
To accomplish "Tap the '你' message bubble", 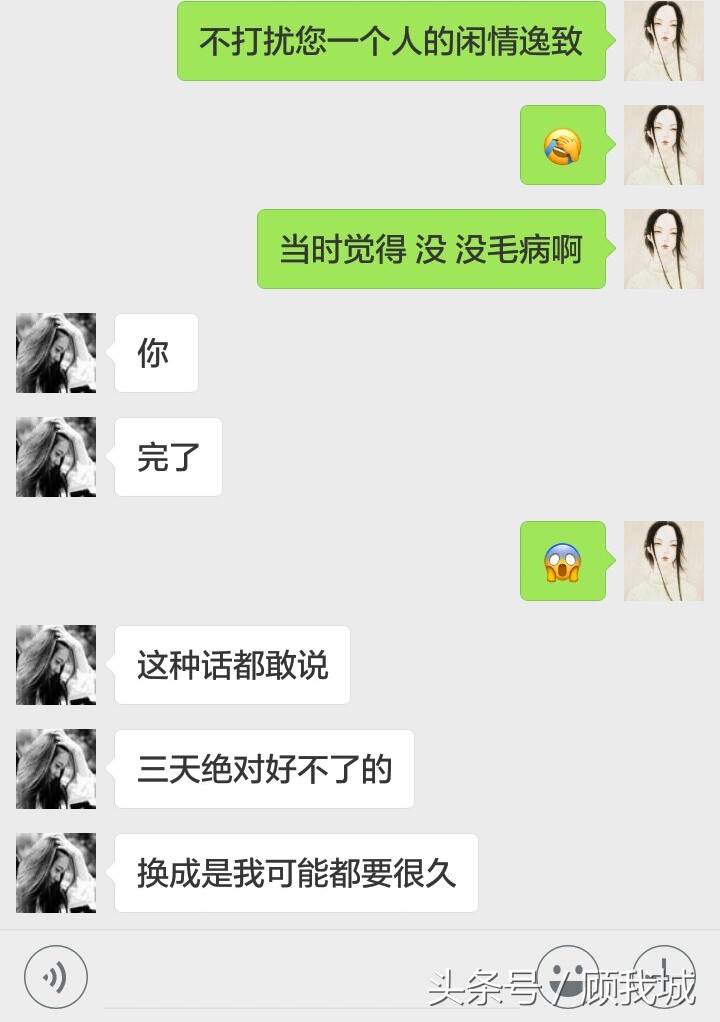I will click(156, 352).
